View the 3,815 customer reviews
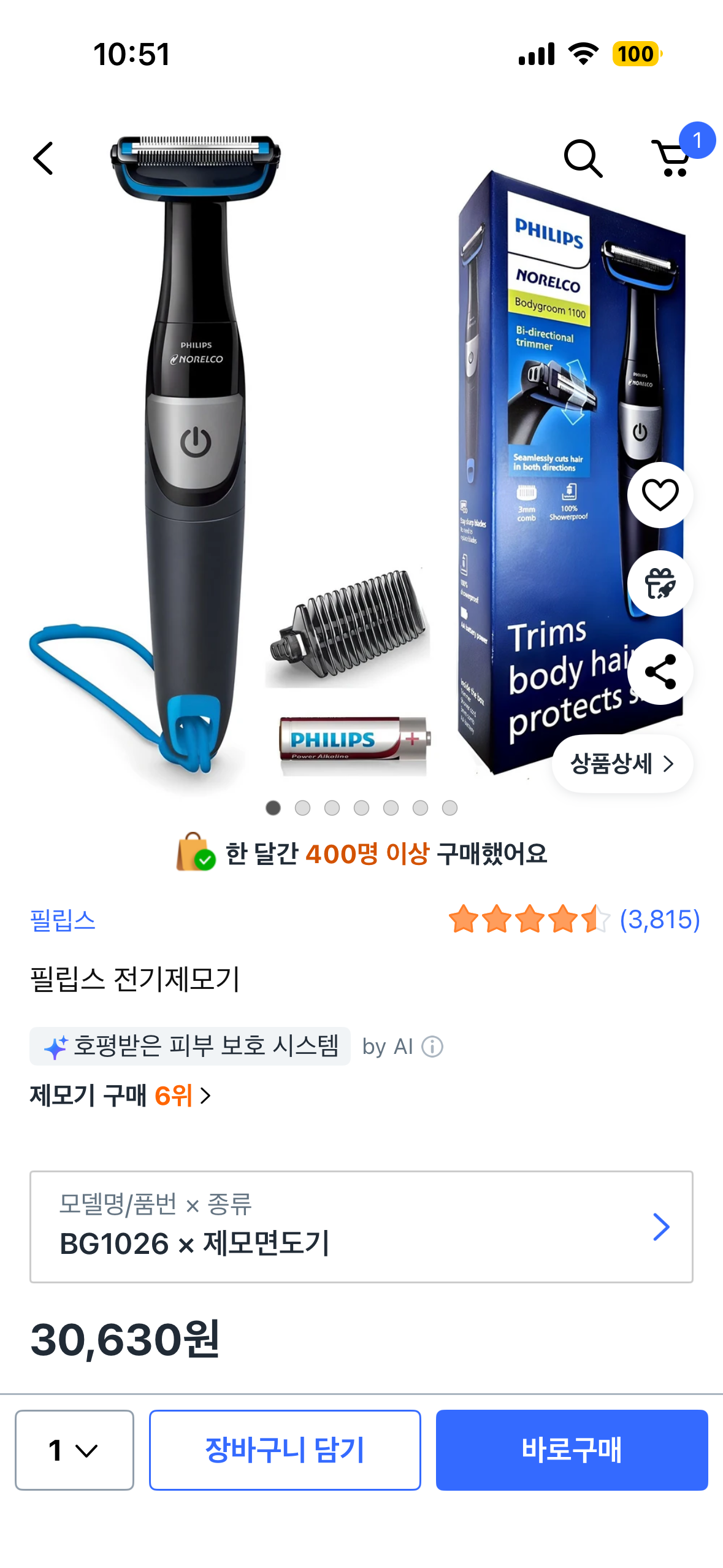Image resolution: width=723 pixels, height=1568 pixels. [x=659, y=920]
